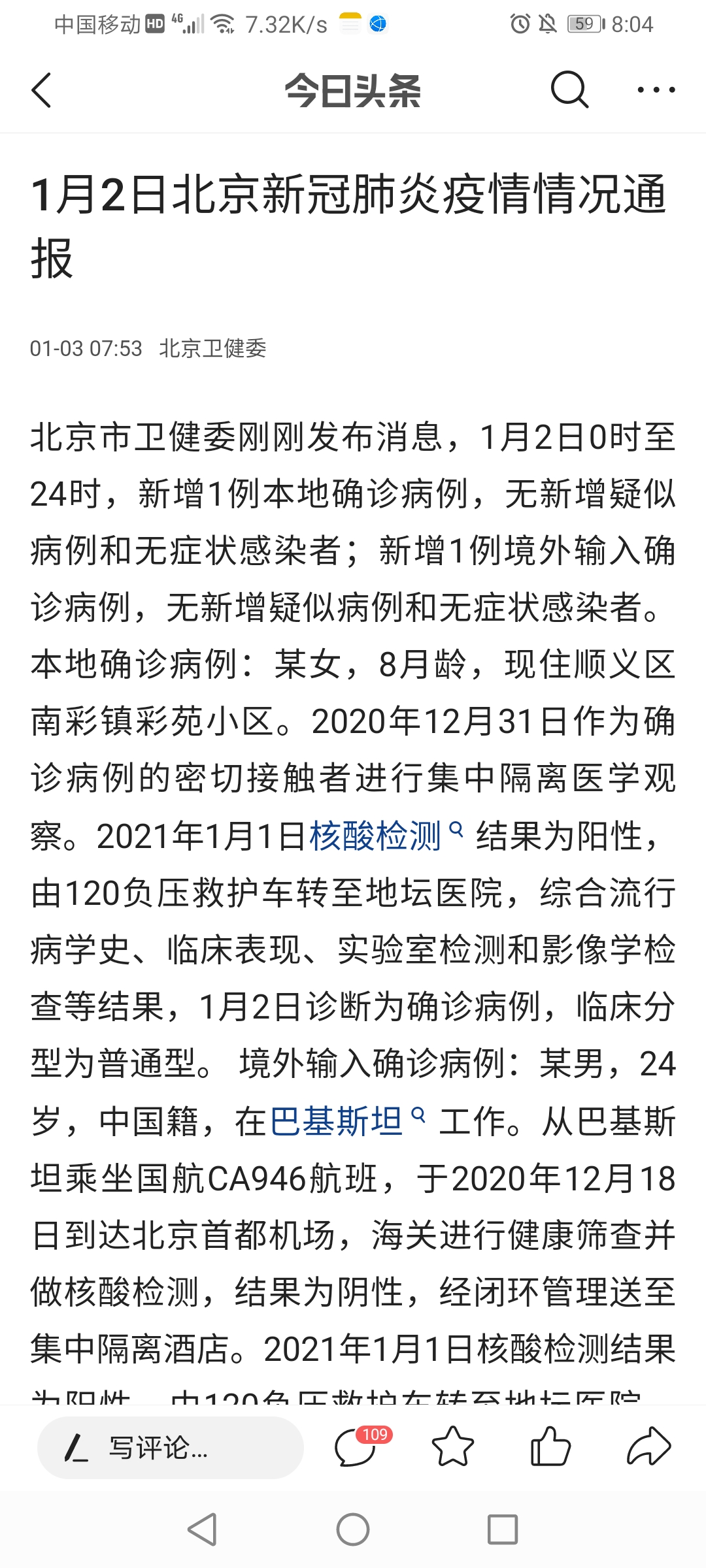
Task: Open author 北京卫健委 profile
Action: click(212, 348)
